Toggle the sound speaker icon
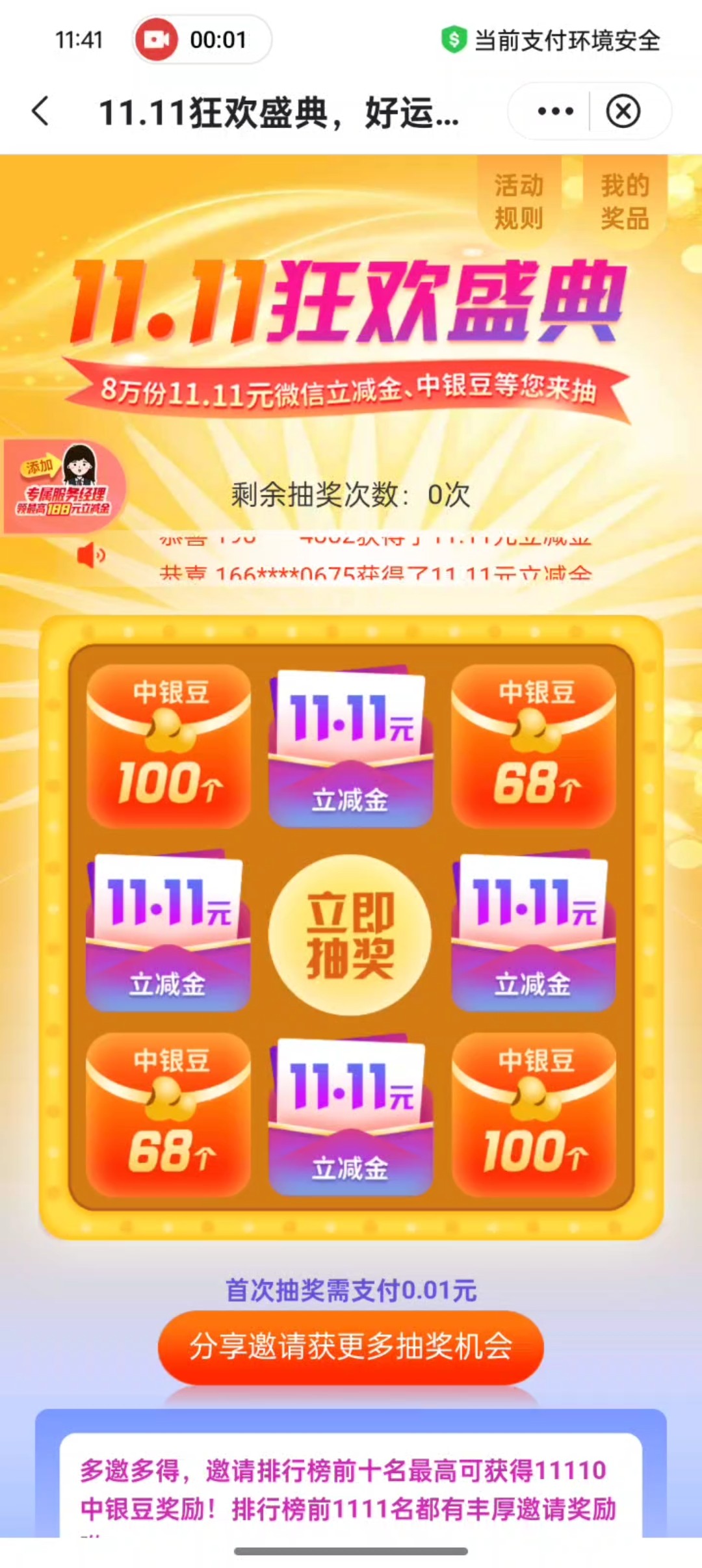Screen dimensions: 702x1568 pyautogui.click(x=91, y=555)
